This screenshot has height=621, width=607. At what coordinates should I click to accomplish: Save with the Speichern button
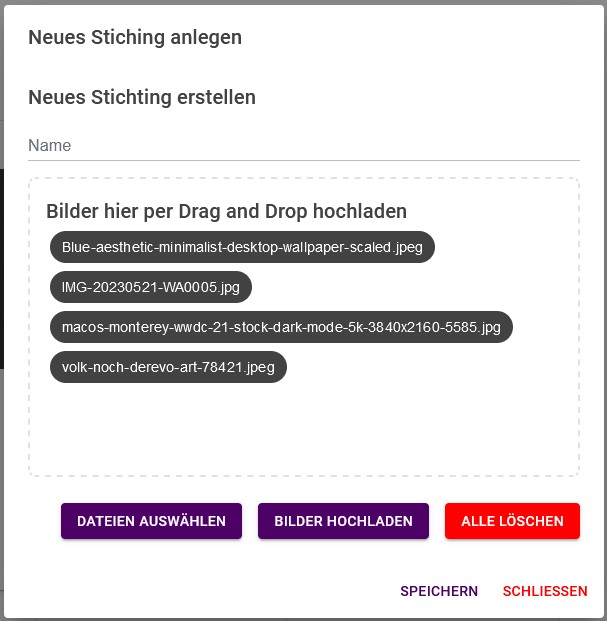(439, 591)
